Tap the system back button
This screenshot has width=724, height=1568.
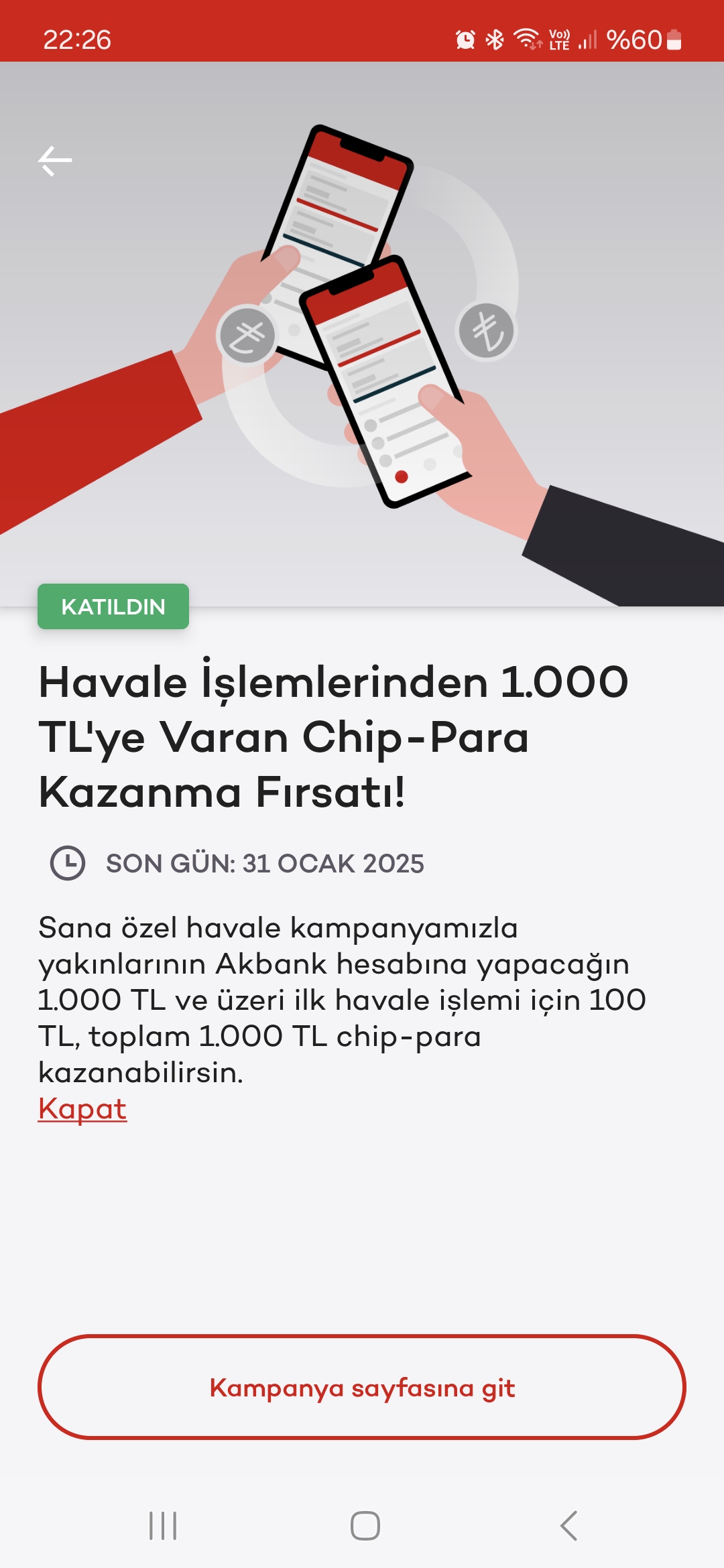568,1526
